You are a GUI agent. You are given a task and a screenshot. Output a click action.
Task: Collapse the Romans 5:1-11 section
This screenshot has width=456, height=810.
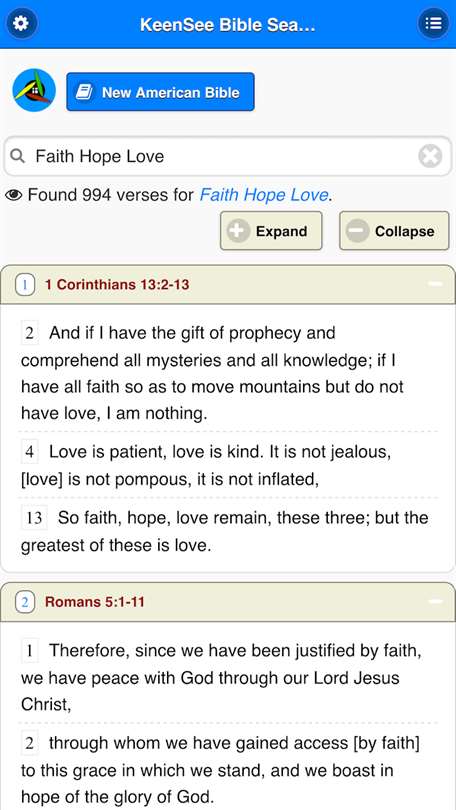point(436,601)
